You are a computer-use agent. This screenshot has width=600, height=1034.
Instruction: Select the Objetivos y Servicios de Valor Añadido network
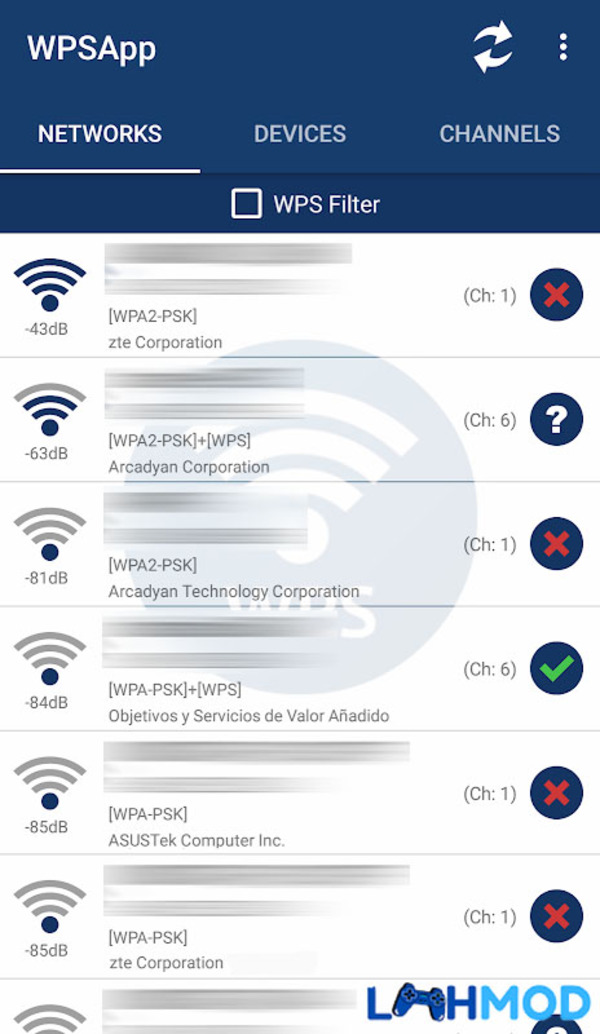(x=300, y=669)
